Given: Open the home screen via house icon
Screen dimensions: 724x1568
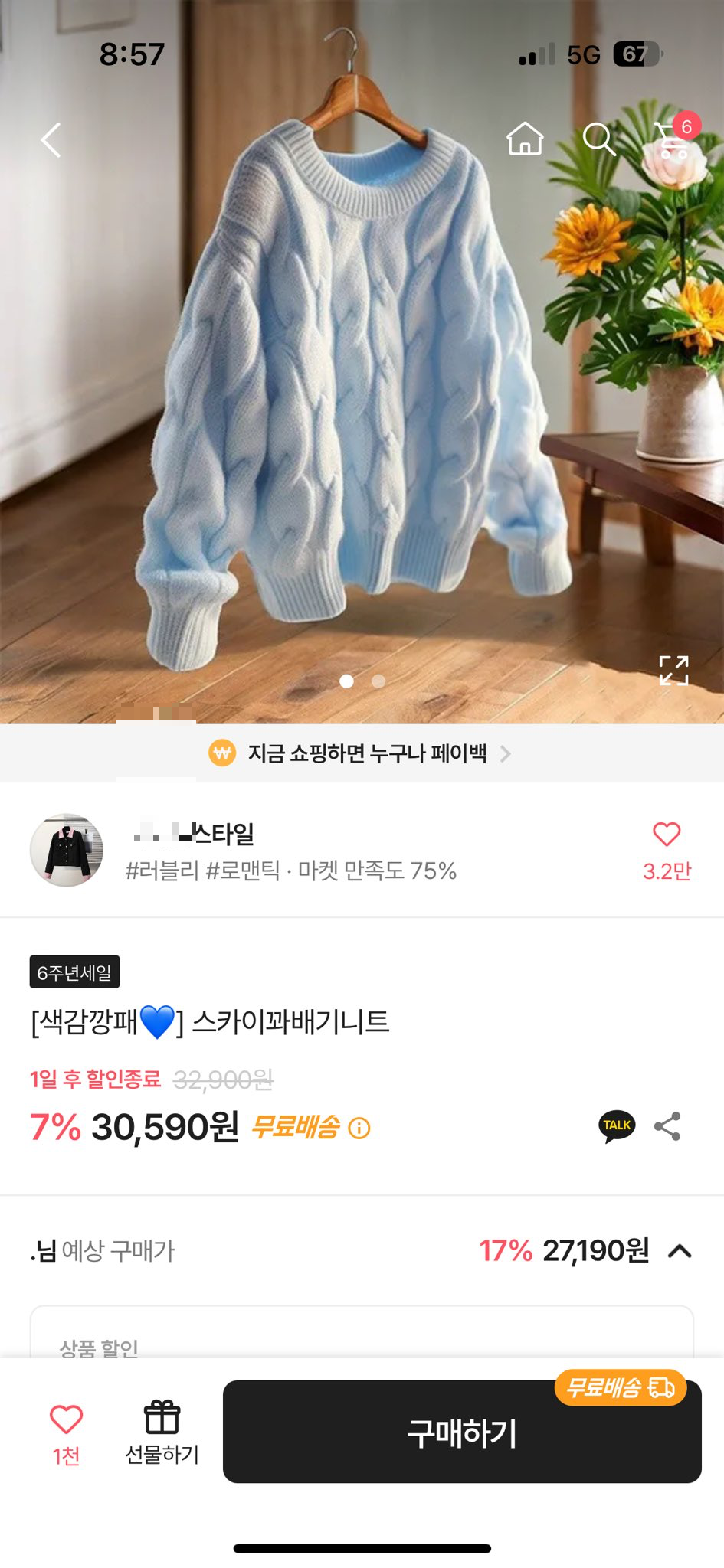Looking at the screenshot, I should pos(524,139).
